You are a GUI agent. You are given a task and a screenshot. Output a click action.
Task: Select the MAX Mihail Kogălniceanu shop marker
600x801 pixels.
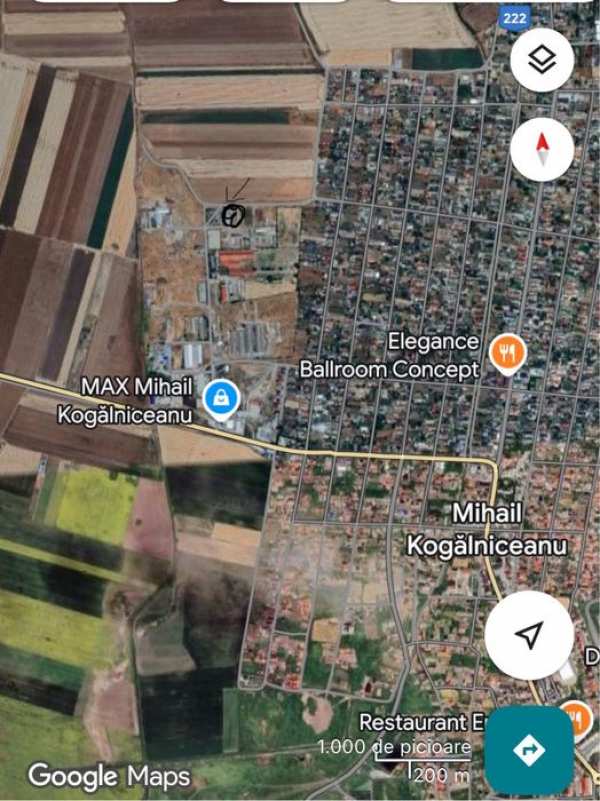(220, 398)
